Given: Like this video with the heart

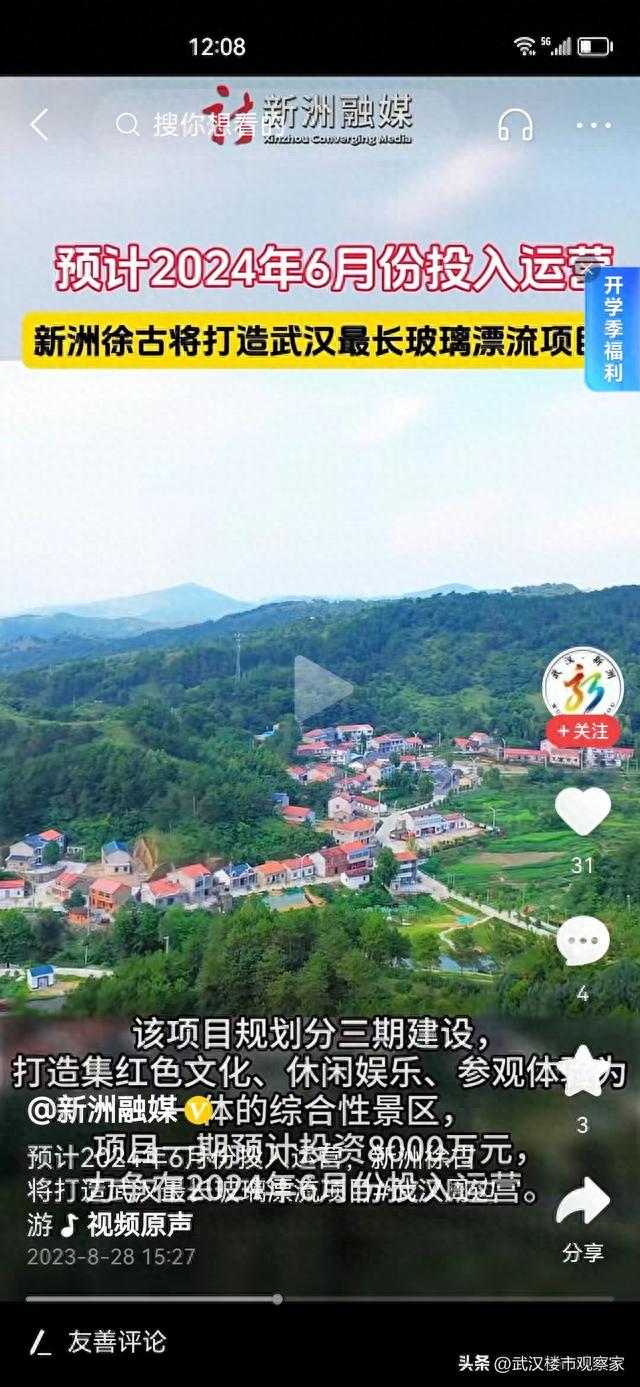Looking at the screenshot, I should [x=583, y=811].
